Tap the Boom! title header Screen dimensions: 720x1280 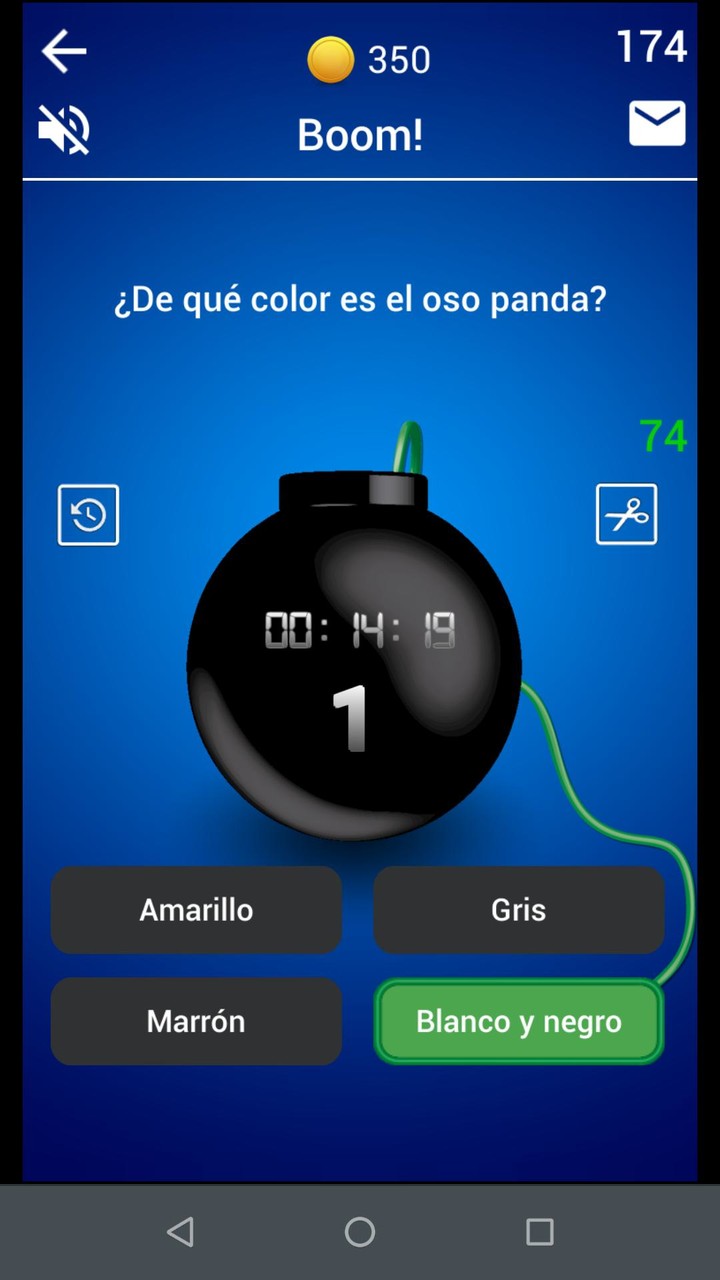pos(359,135)
